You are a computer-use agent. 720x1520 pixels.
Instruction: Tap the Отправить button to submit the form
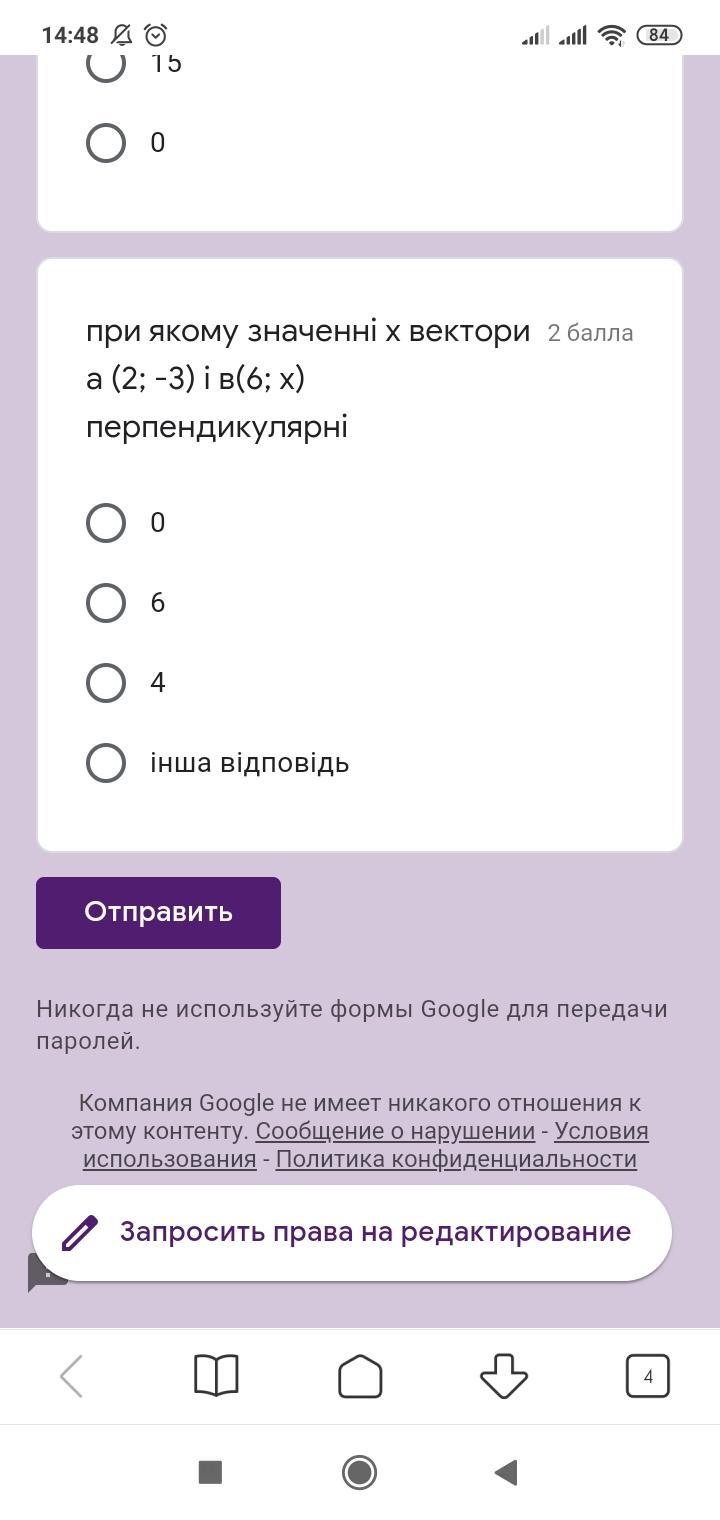(x=158, y=912)
